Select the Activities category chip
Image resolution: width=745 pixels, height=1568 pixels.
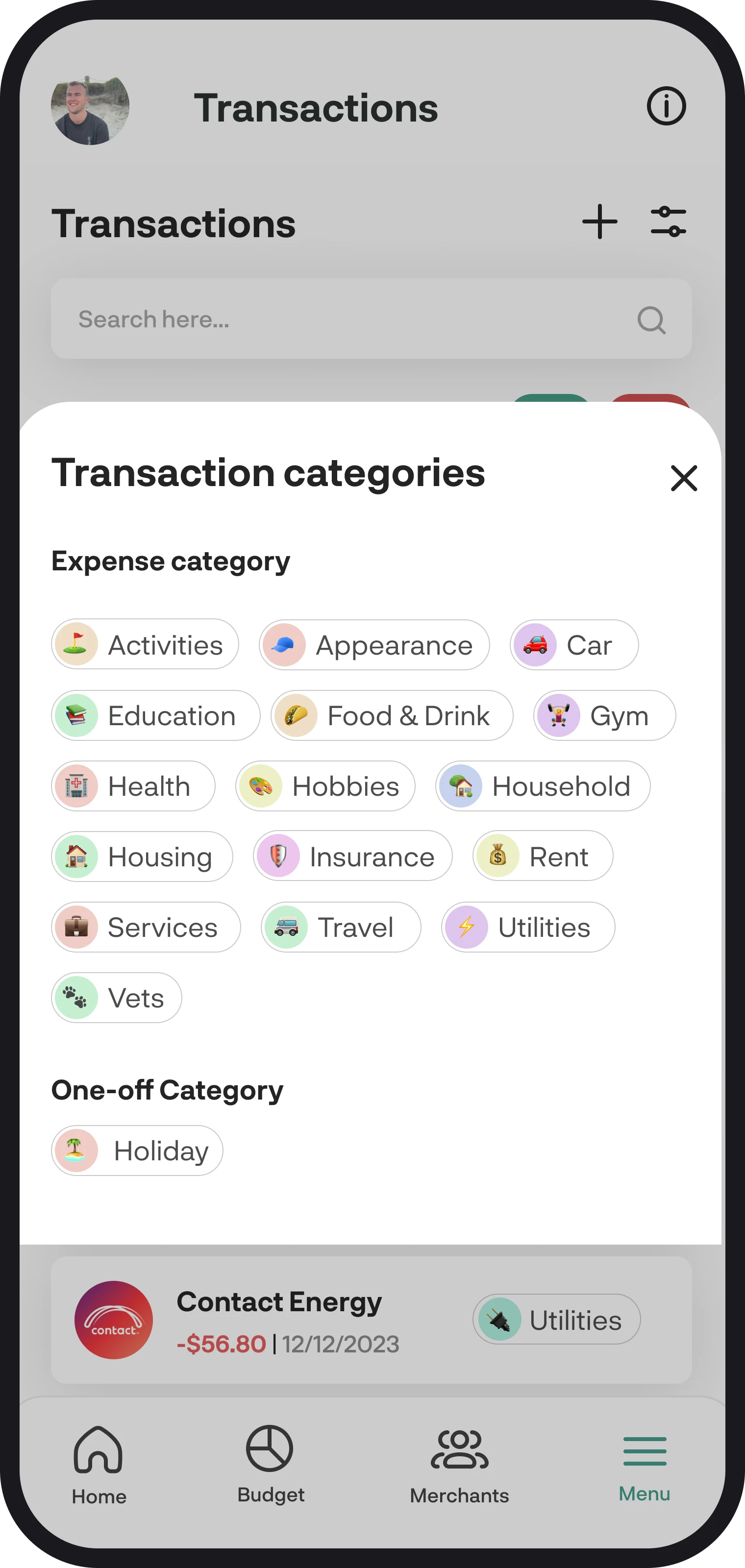[x=145, y=645]
